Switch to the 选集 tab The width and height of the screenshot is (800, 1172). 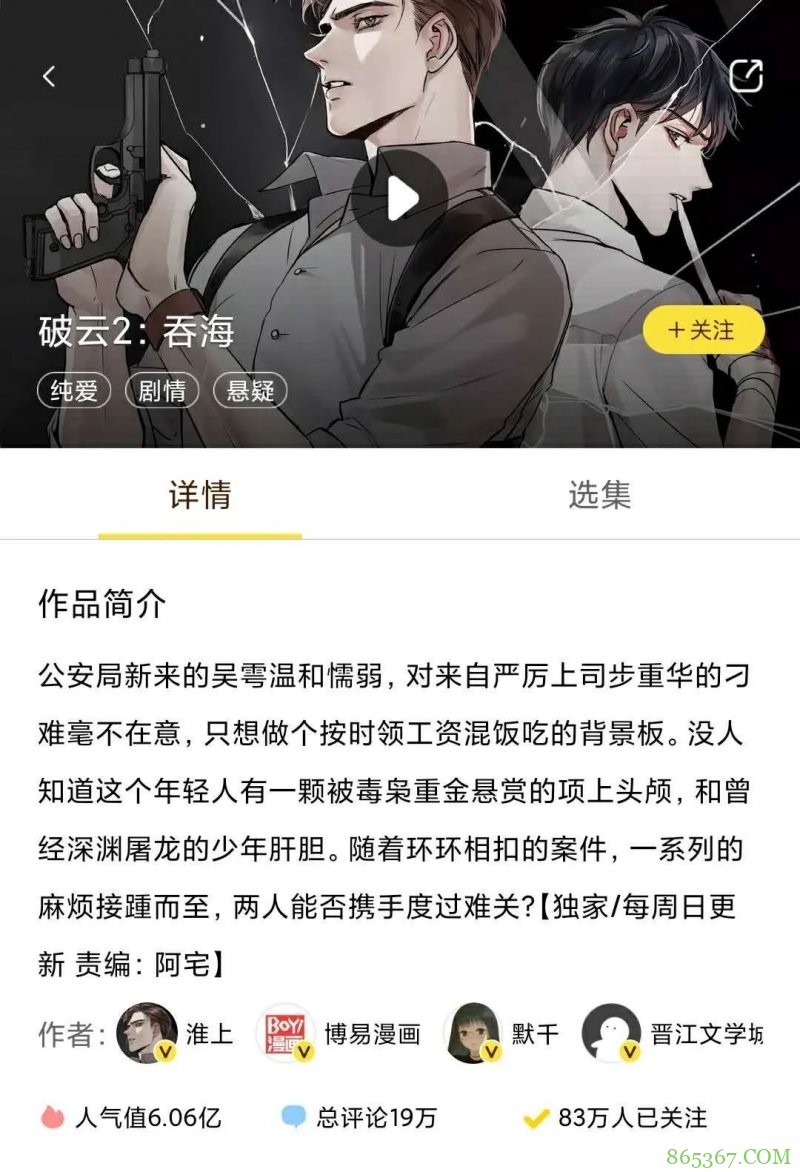pos(599,495)
